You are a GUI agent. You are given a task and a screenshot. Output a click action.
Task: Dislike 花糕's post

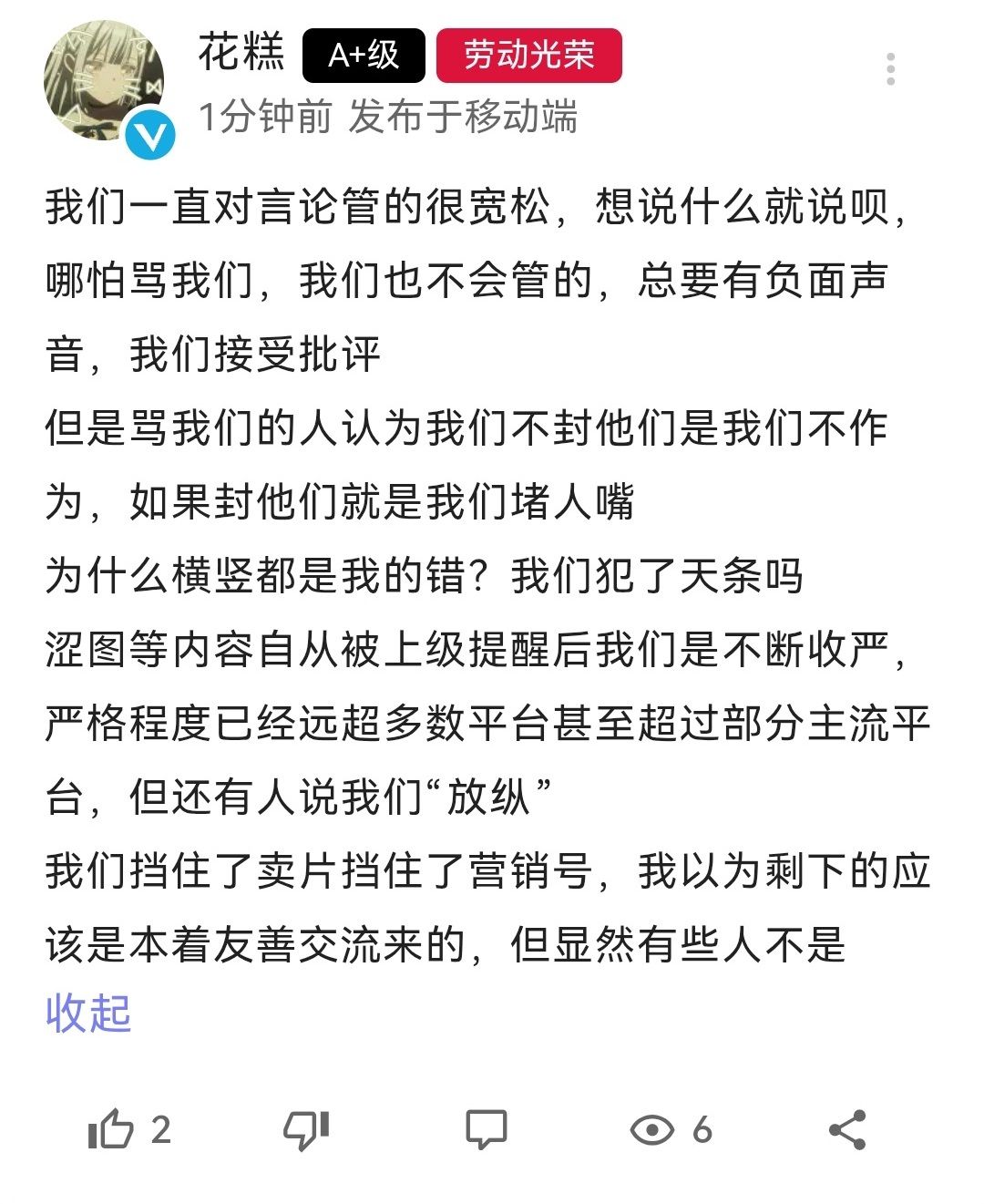click(306, 1130)
